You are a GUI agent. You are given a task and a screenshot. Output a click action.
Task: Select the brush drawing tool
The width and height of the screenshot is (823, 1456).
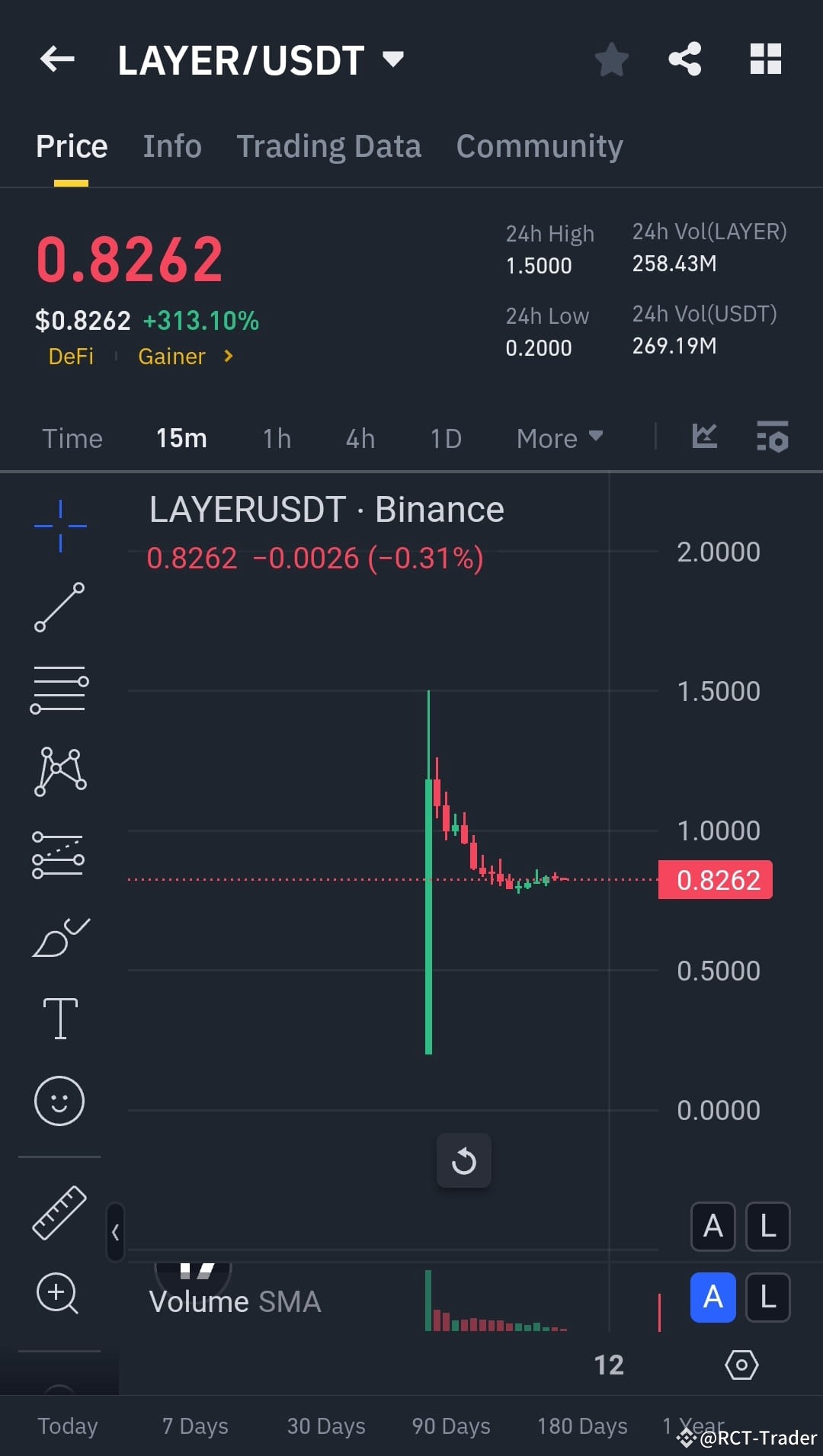point(59,937)
